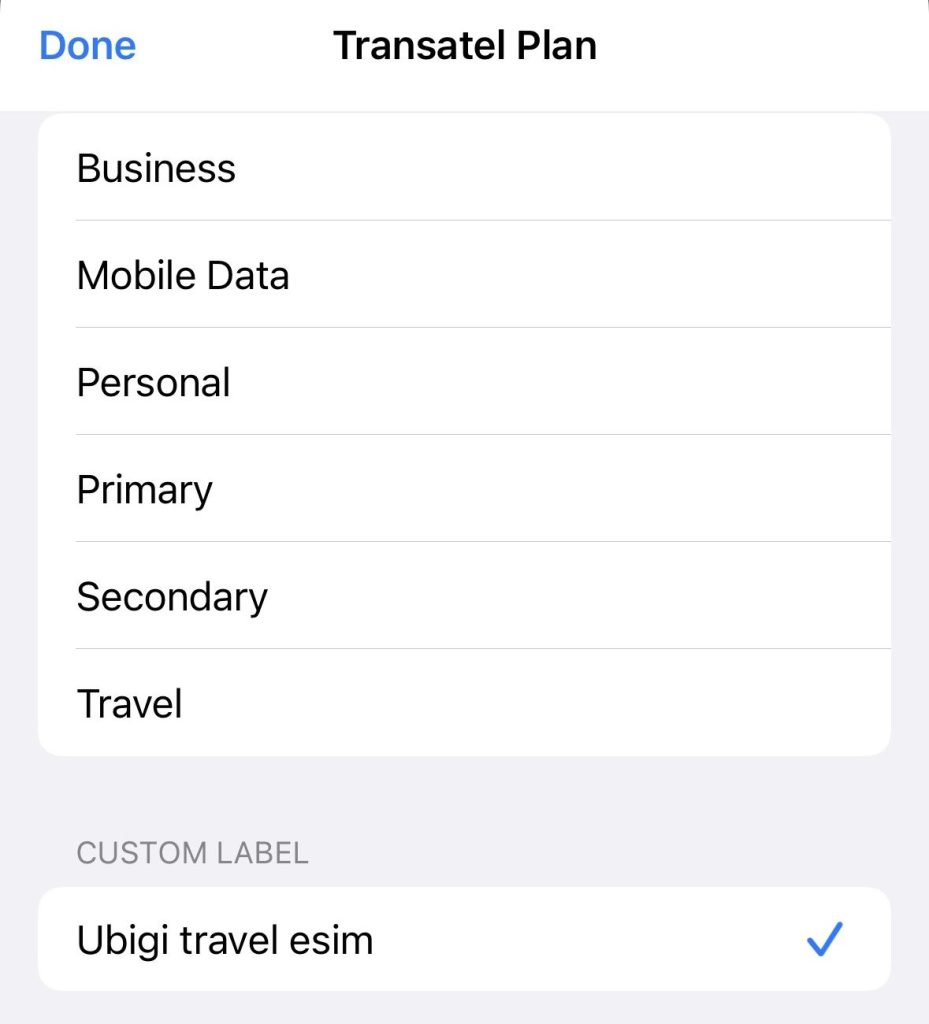
Task: Tap the CUSTOM LABEL section header
Action: 192,853
